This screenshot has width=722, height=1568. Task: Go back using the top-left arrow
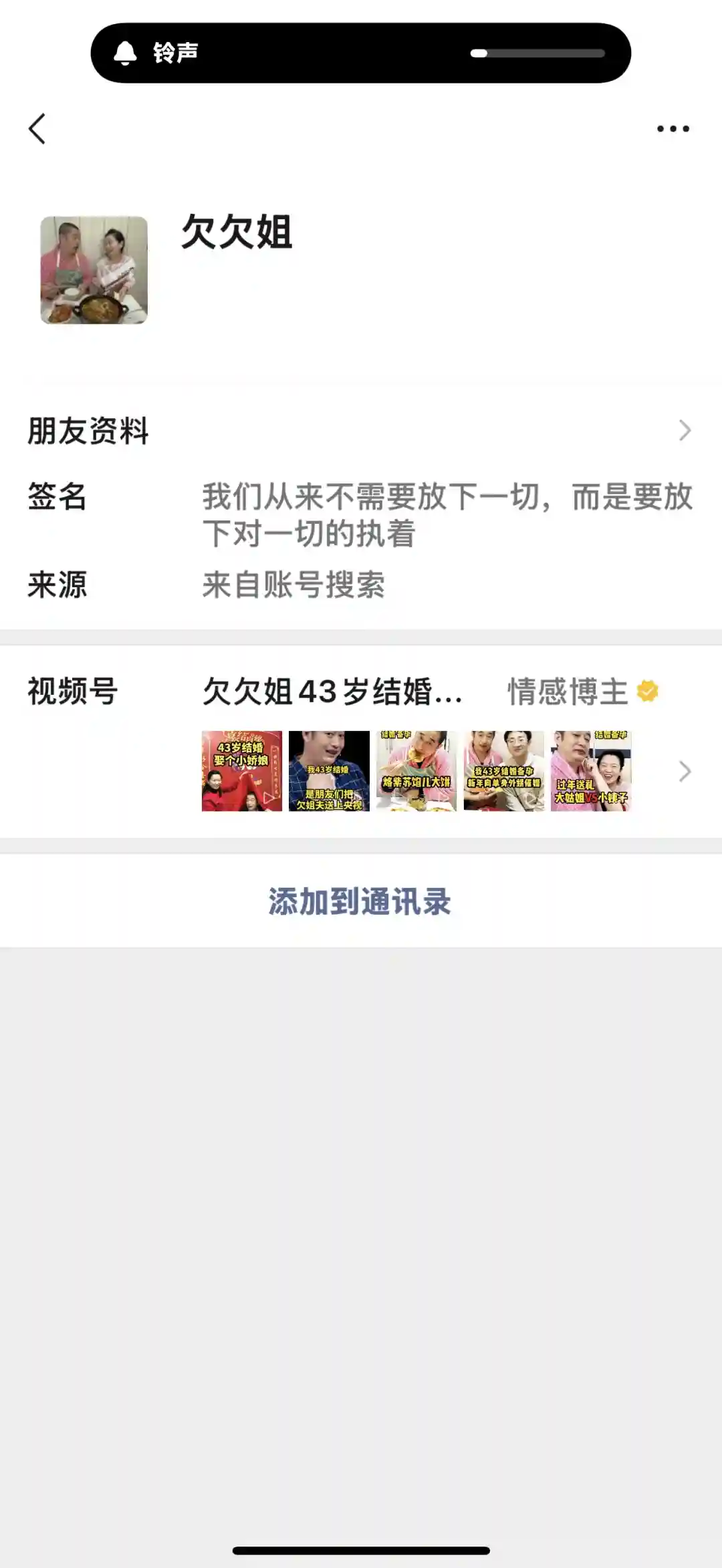point(37,128)
